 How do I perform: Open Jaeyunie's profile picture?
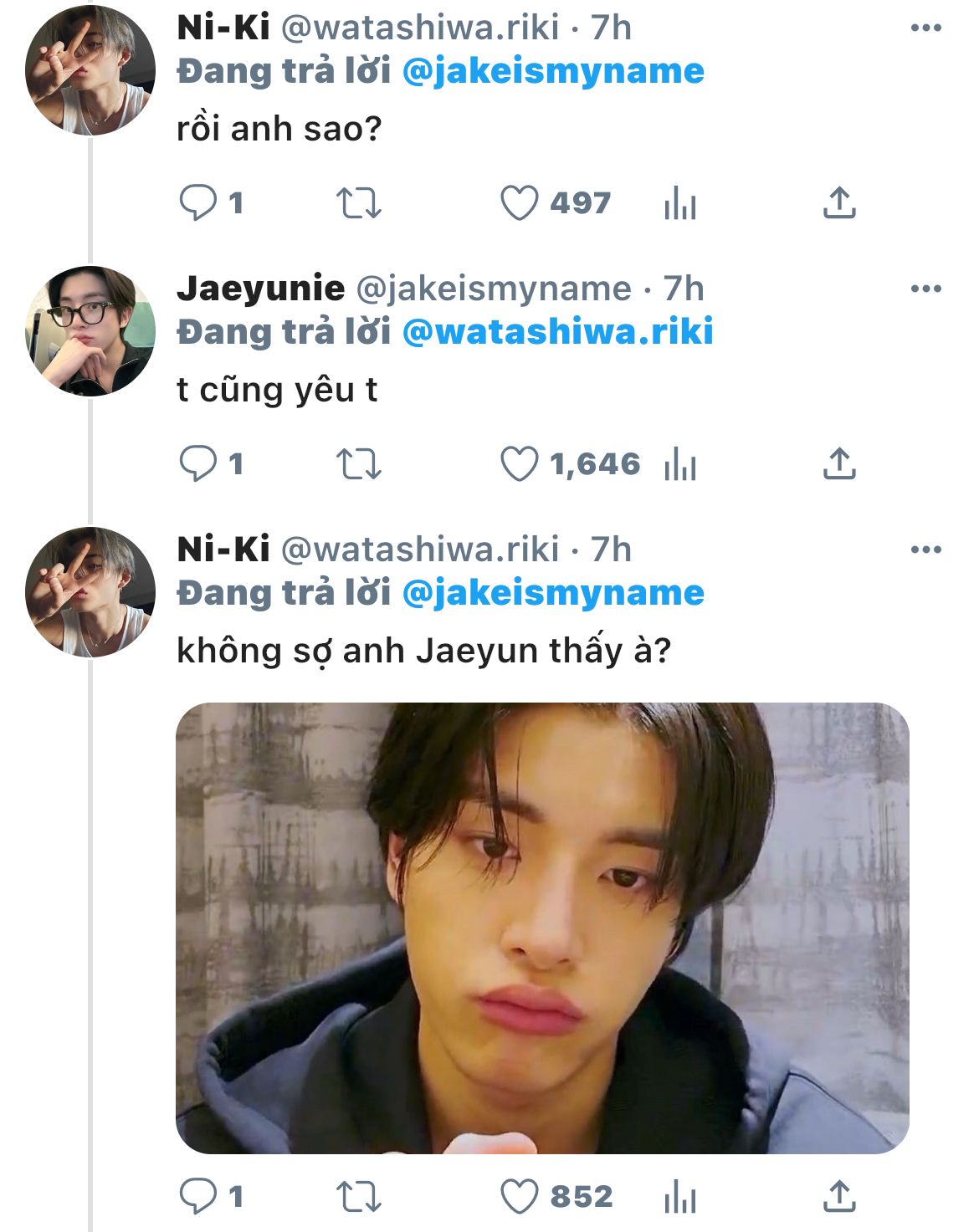(90, 331)
